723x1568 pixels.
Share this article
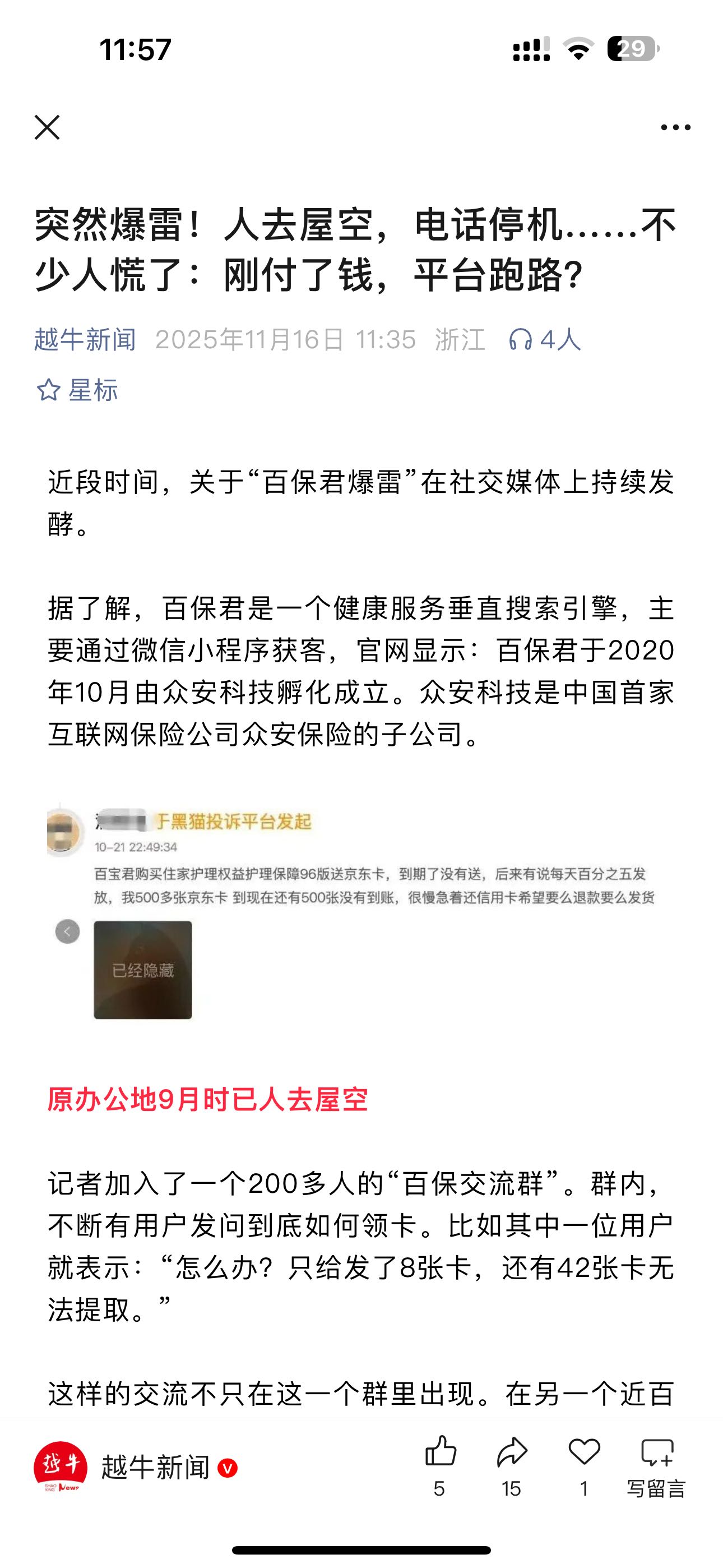[512, 1453]
